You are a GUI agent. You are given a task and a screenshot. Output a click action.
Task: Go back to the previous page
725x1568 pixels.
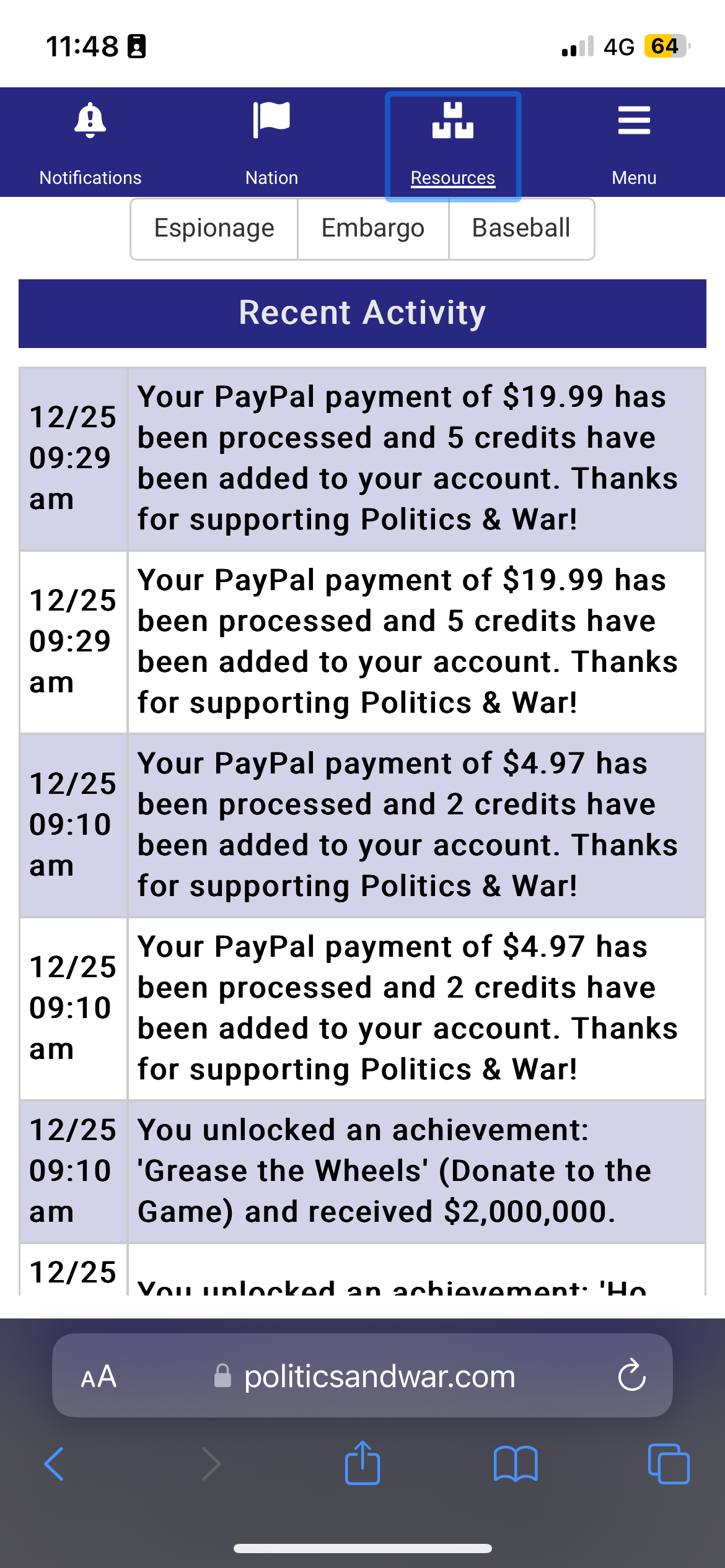pyautogui.click(x=54, y=1464)
